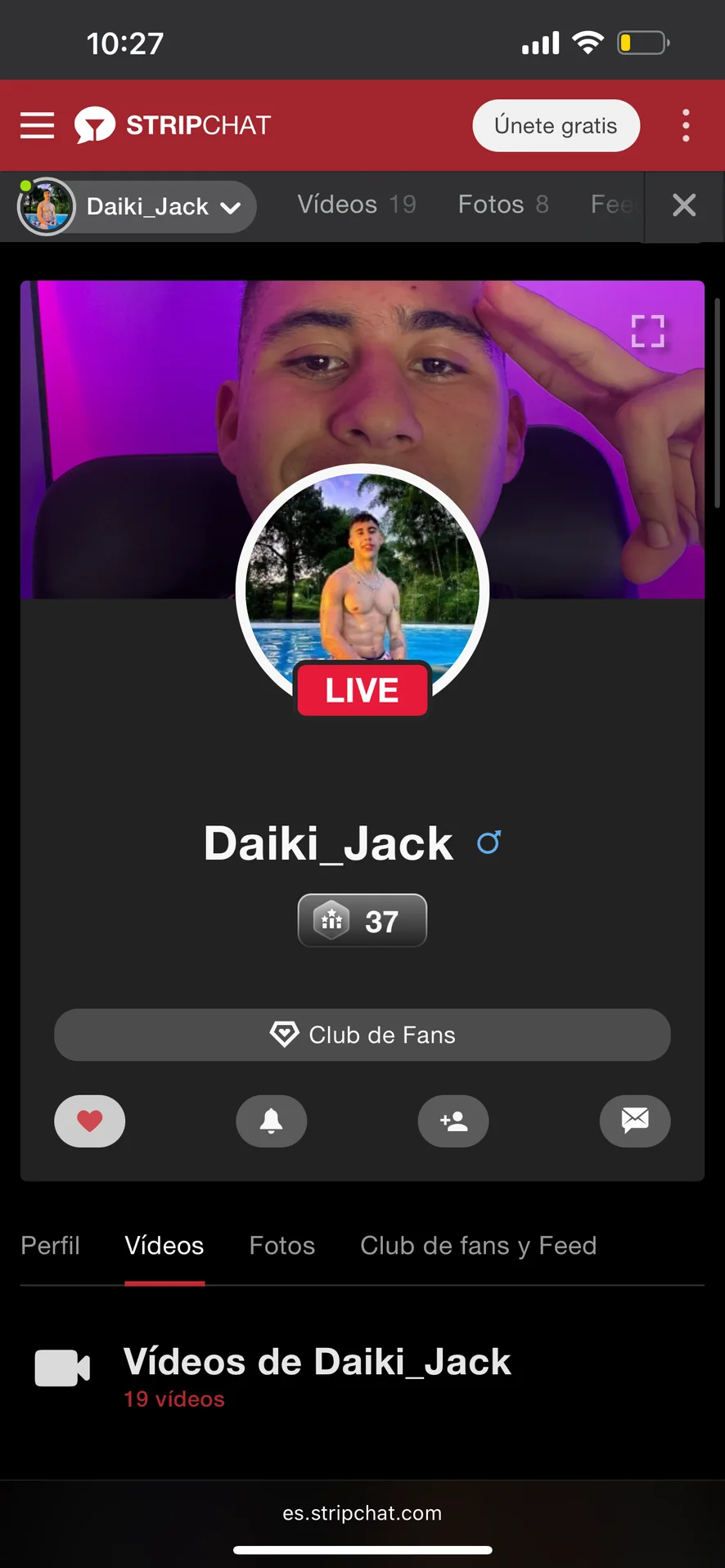
Task: Expand the Daiki_Jack dropdown
Action: [x=231, y=208]
